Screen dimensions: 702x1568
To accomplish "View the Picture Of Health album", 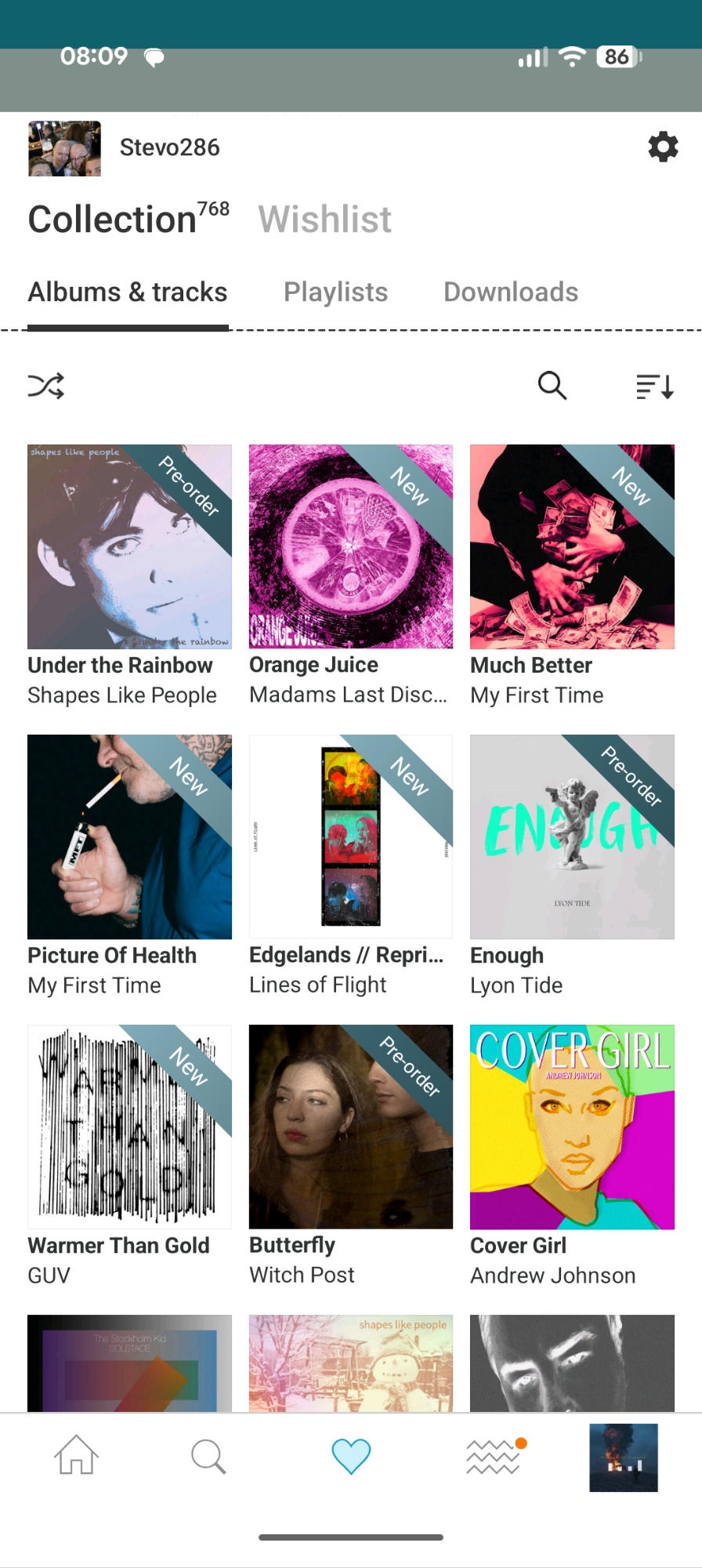I will 129,837.
